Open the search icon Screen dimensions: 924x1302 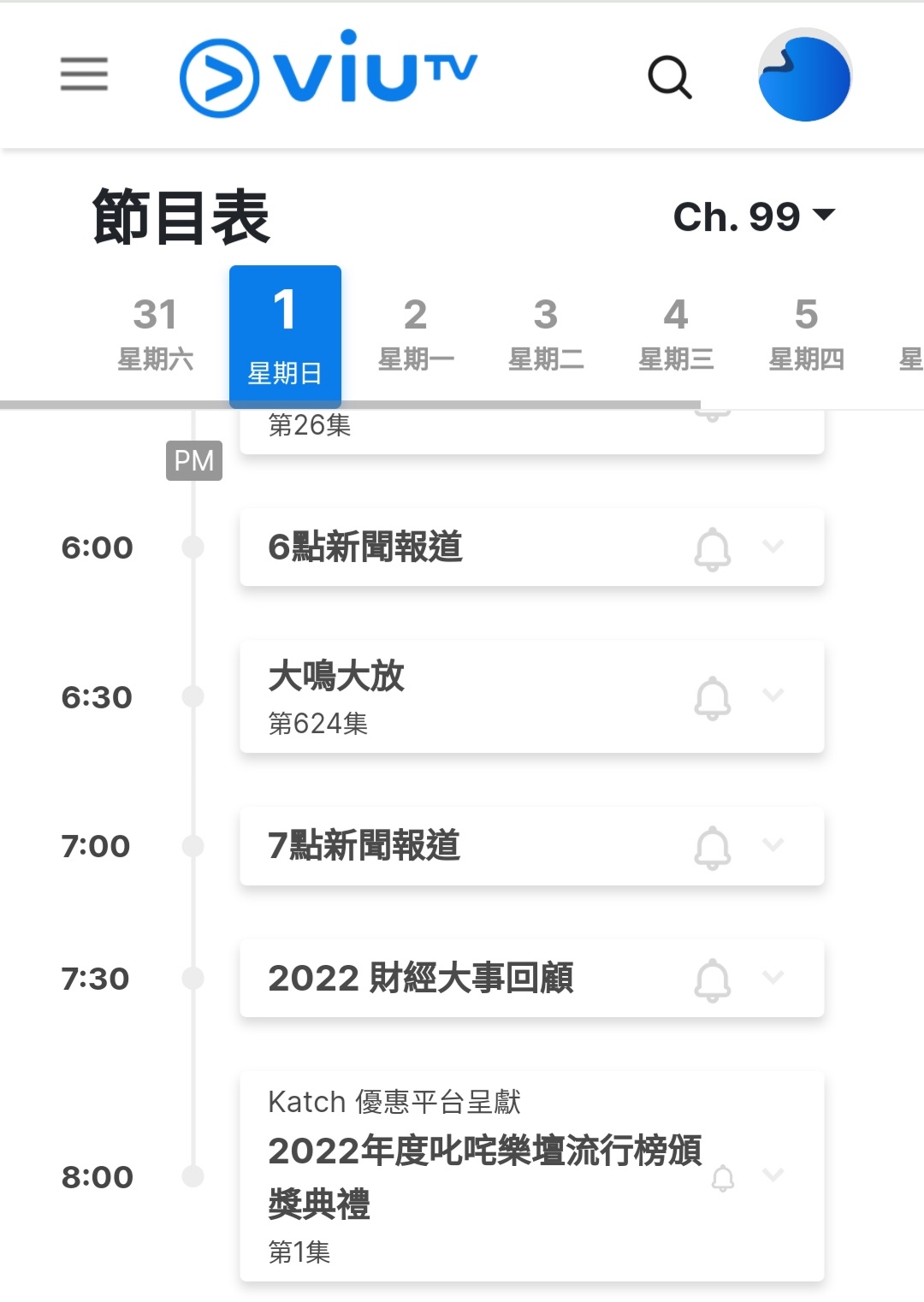pos(669,78)
